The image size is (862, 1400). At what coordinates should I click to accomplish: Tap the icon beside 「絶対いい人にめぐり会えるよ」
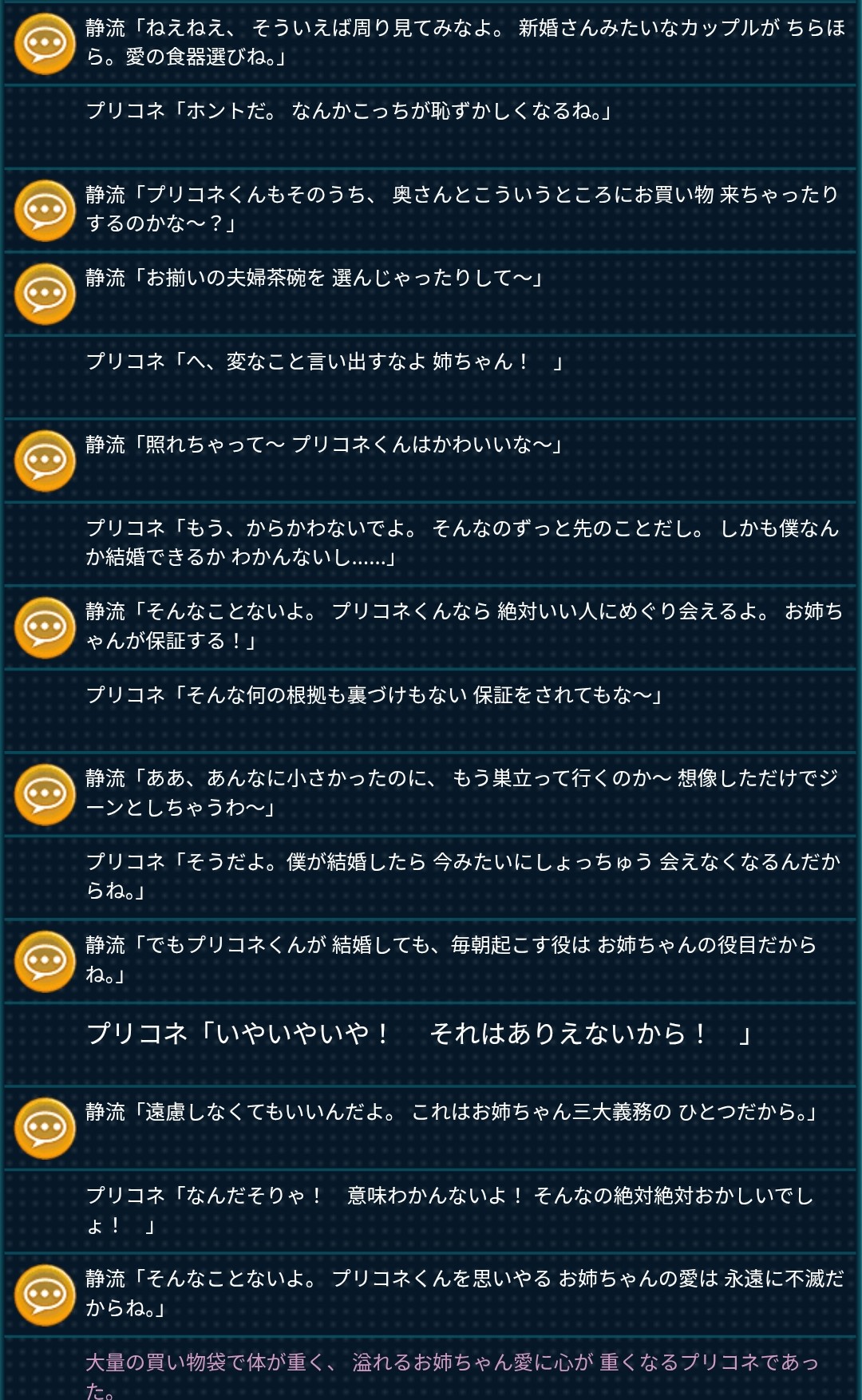tap(45, 627)
